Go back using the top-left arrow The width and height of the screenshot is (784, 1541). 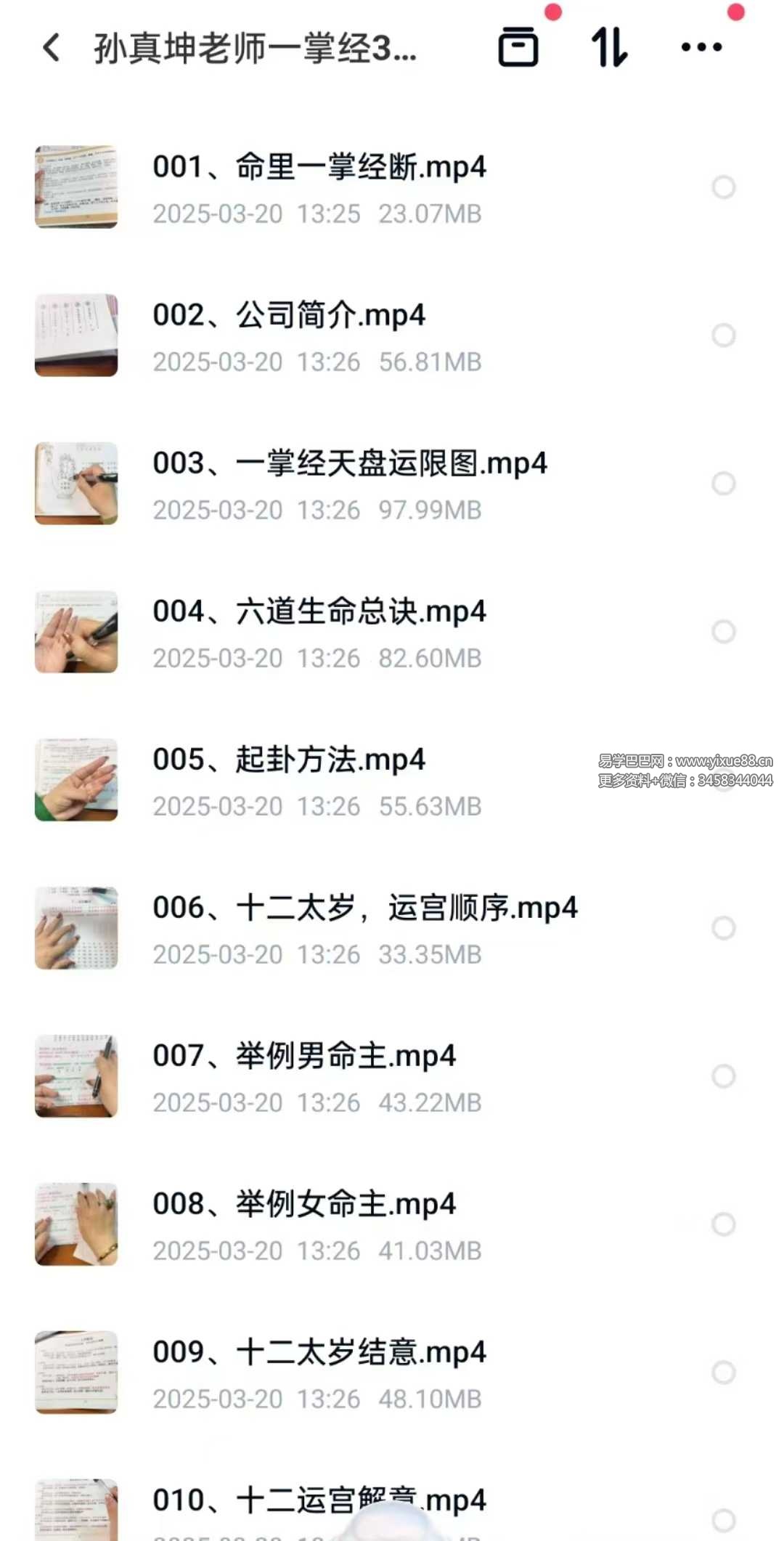tap(51, 48)
